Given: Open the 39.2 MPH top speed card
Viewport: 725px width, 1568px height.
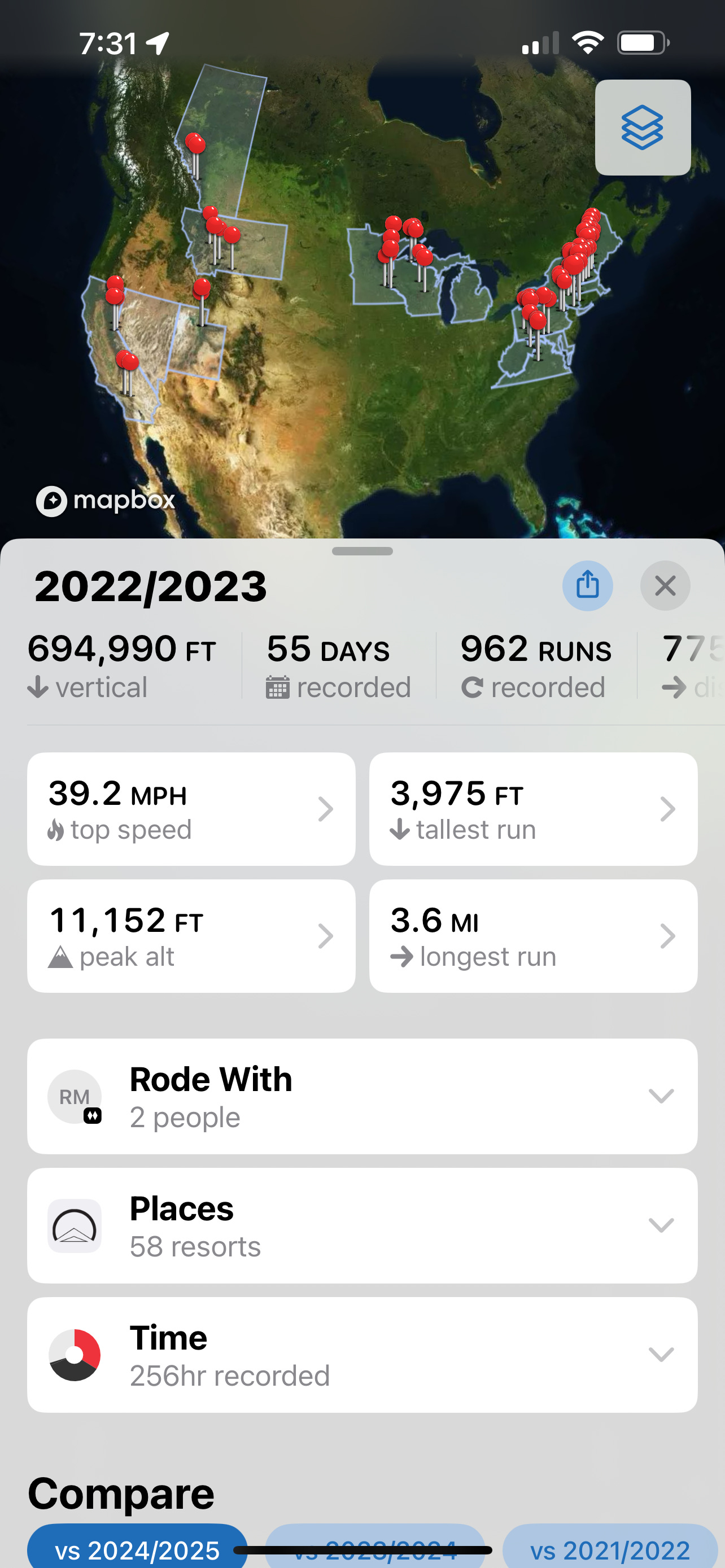Looking at the screenshot, I should pyautogui.click(x=191, y=809).
